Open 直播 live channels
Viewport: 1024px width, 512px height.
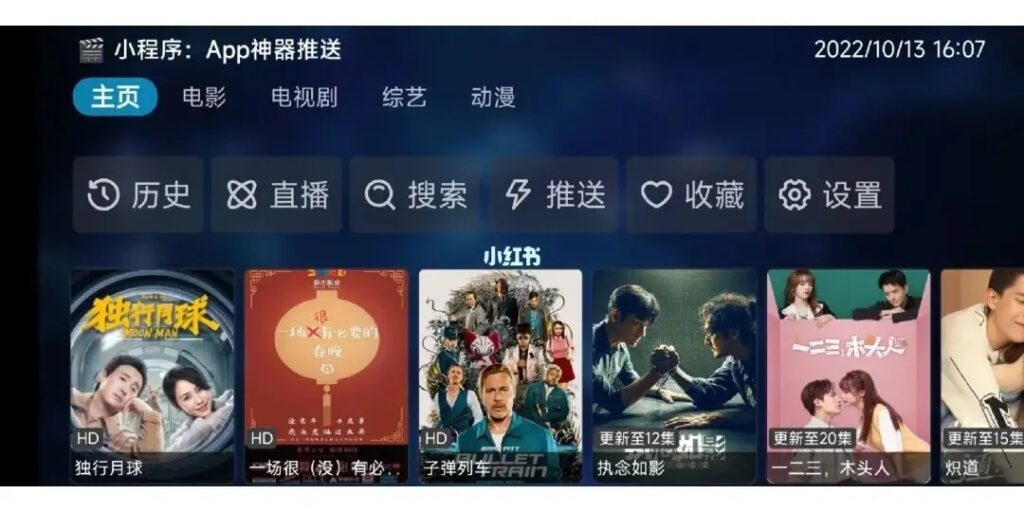277,195
